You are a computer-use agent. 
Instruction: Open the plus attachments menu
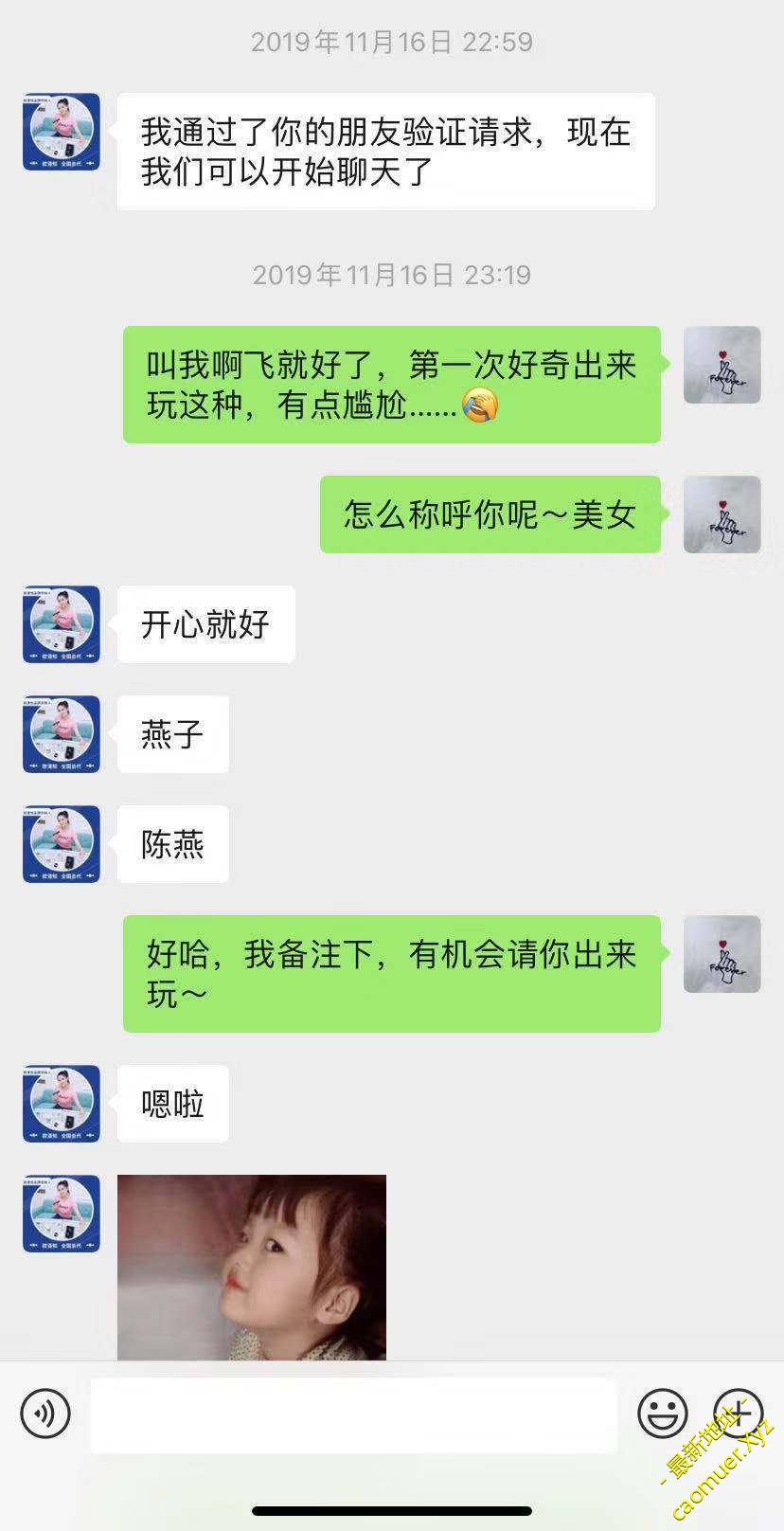click(738, 1413)
